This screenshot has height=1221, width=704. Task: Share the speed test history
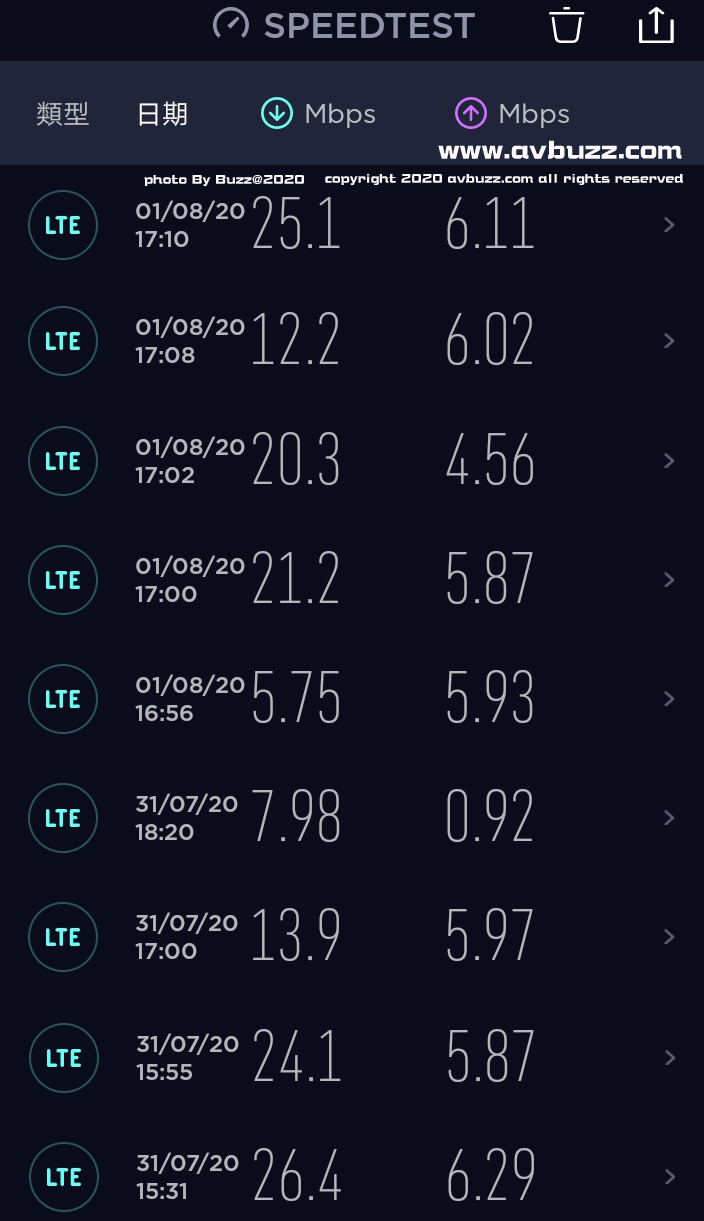pyautogui.click(x=656, y=25)
